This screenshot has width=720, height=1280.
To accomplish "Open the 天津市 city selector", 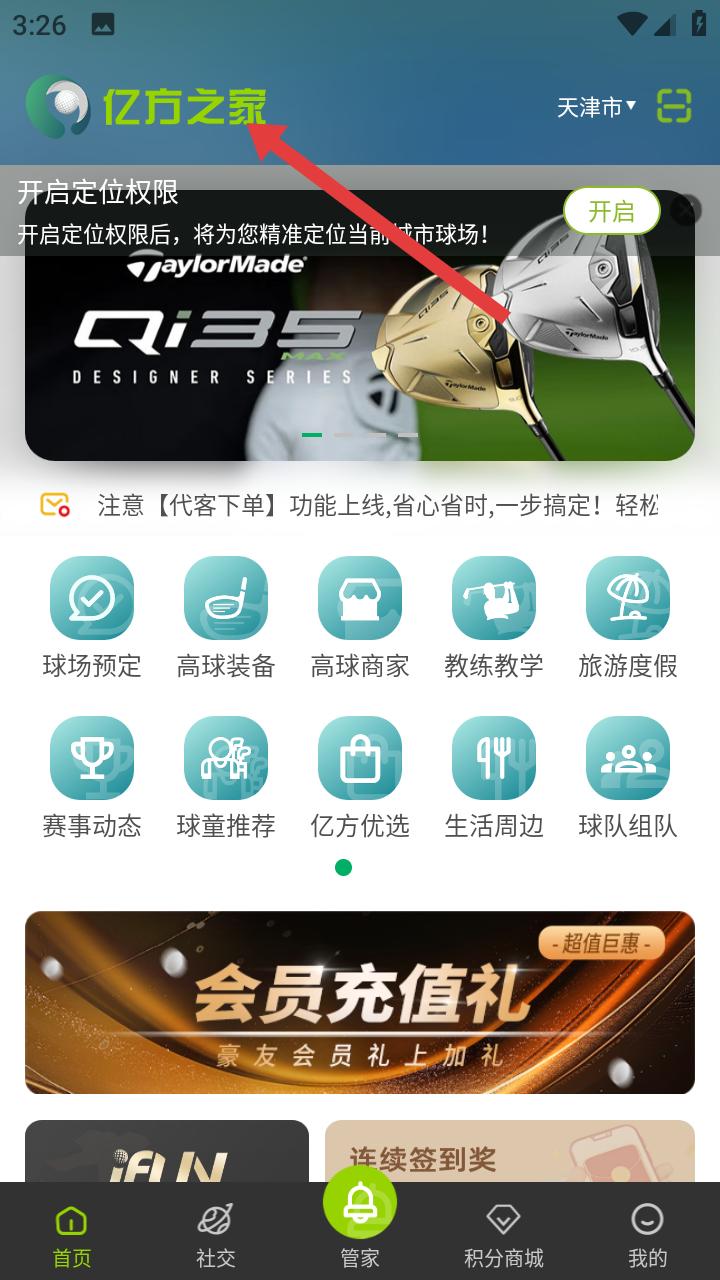I will (596, 107).
